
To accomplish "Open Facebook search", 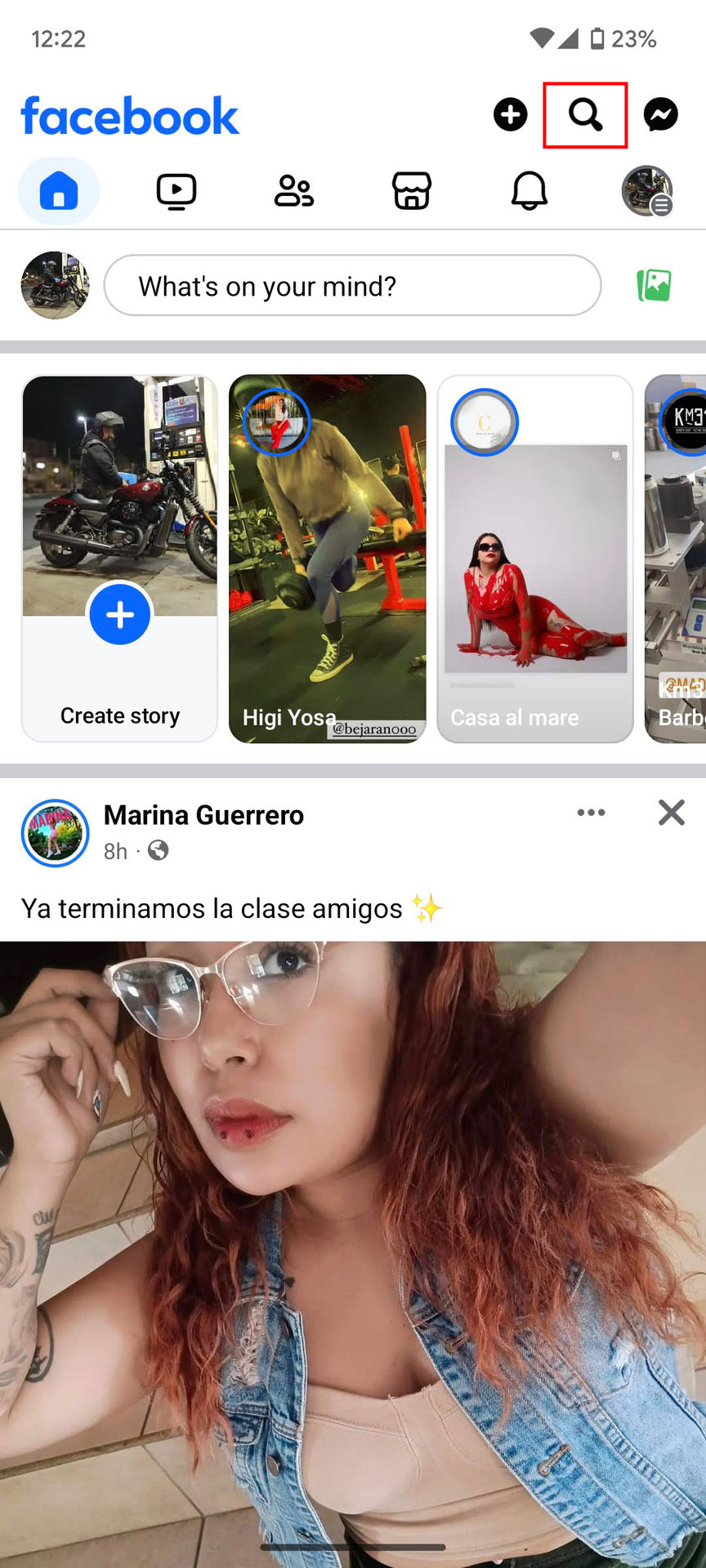I will tap(585, 115).
